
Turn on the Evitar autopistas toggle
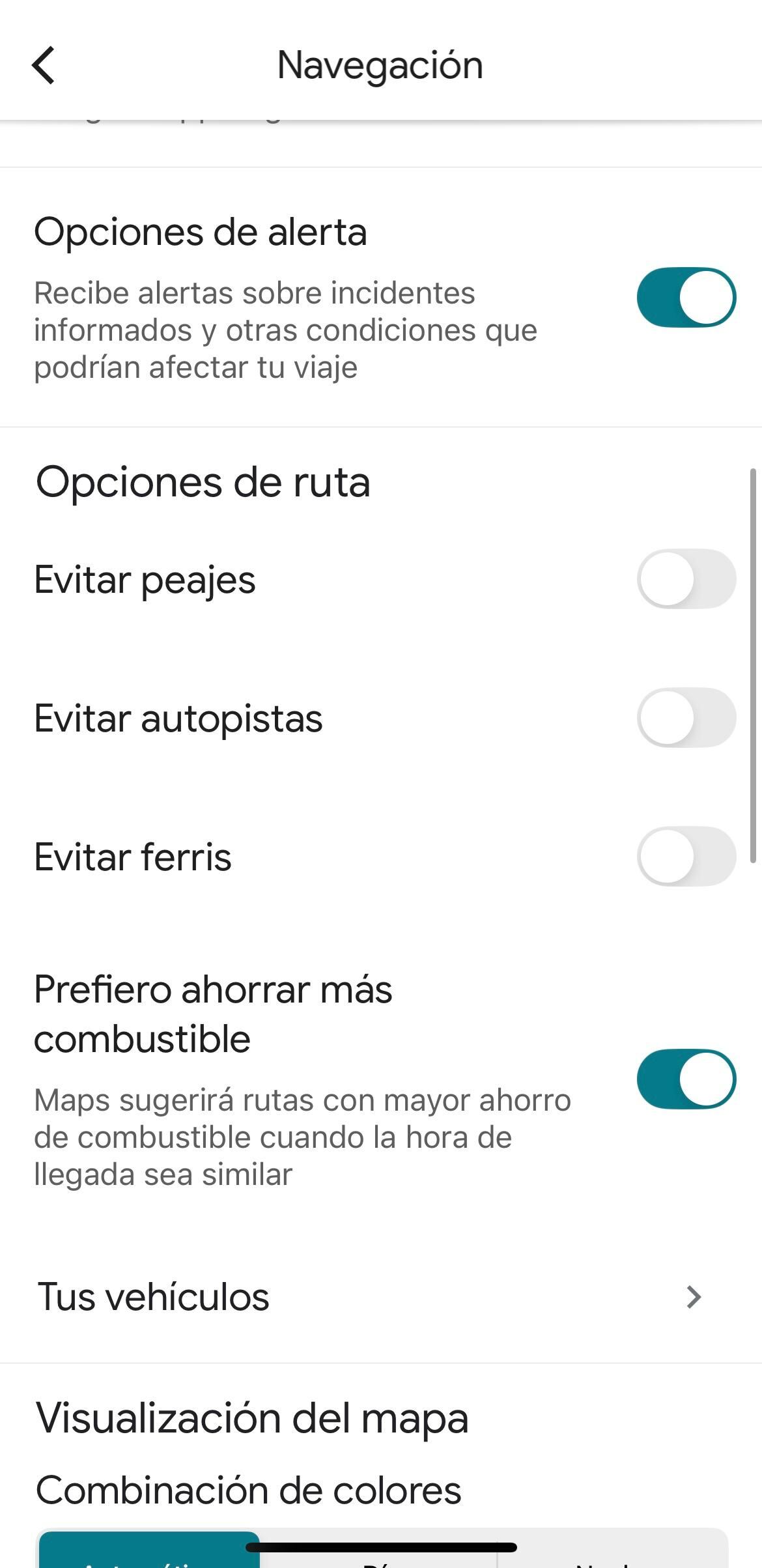coord(685,719)
